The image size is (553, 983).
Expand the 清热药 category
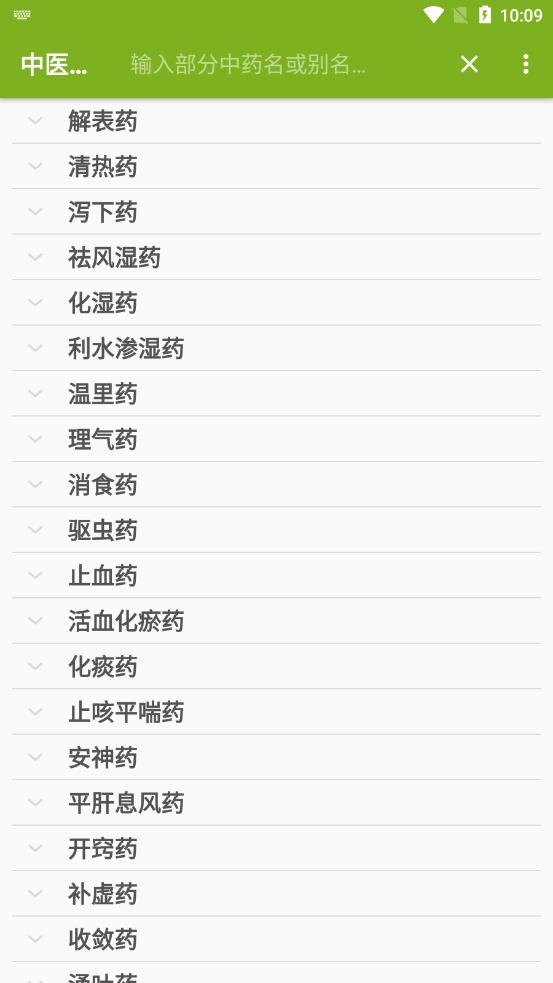(x=276, y=167)
